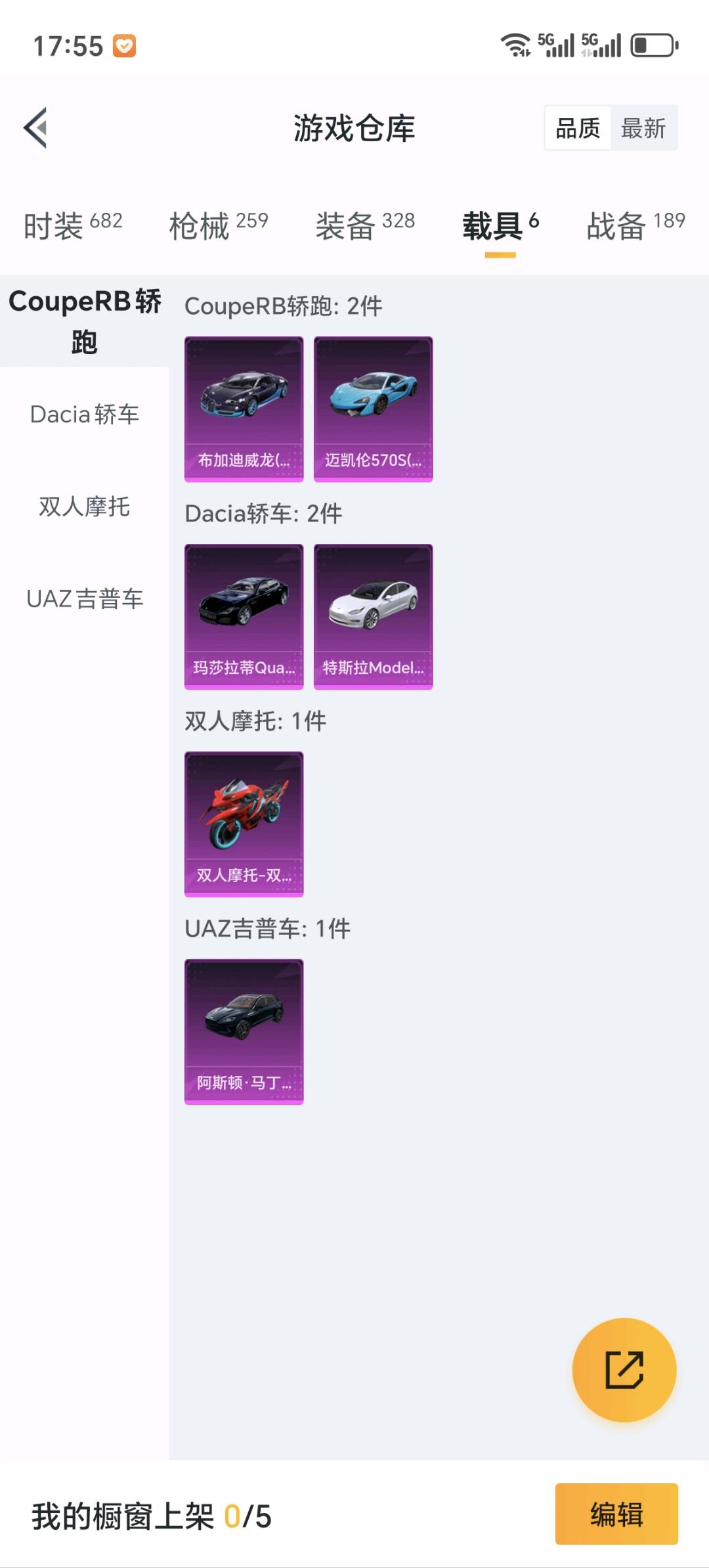
Task: Open the 布加迪威龙 car item
Action: click(x=244, y=409)
